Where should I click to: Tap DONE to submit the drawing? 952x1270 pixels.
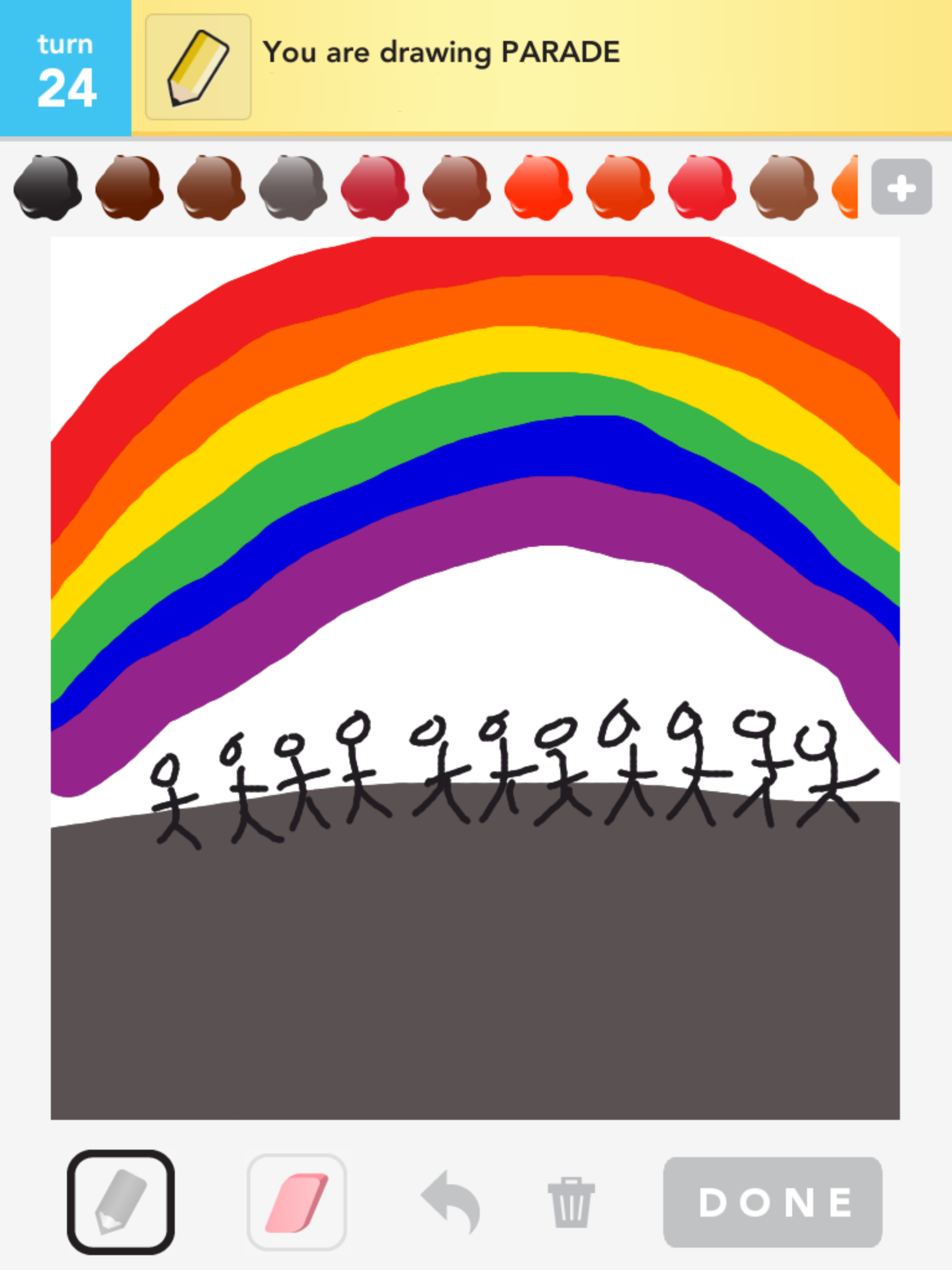pos(773,1202)
